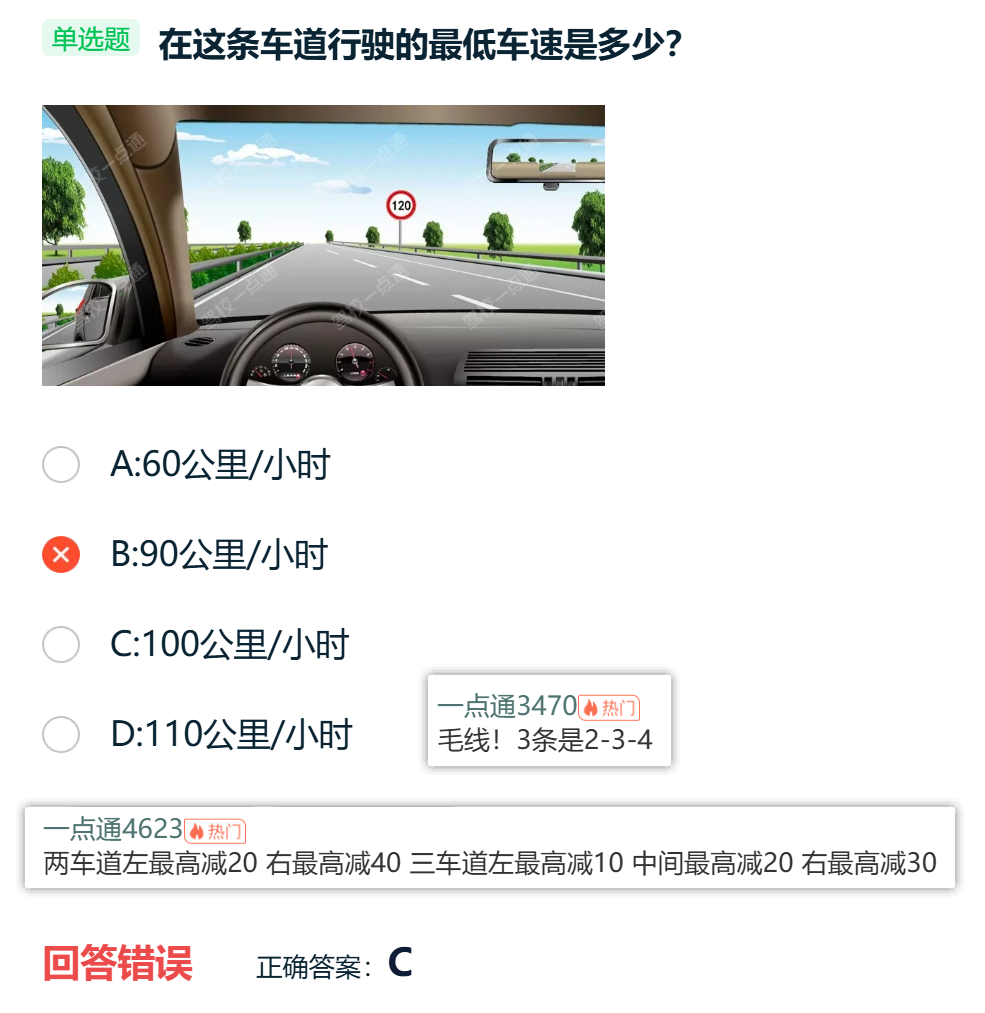Select option A: 60公里/小时
The height and width of the screenshot is (1013, 985).
click(61, 464)
